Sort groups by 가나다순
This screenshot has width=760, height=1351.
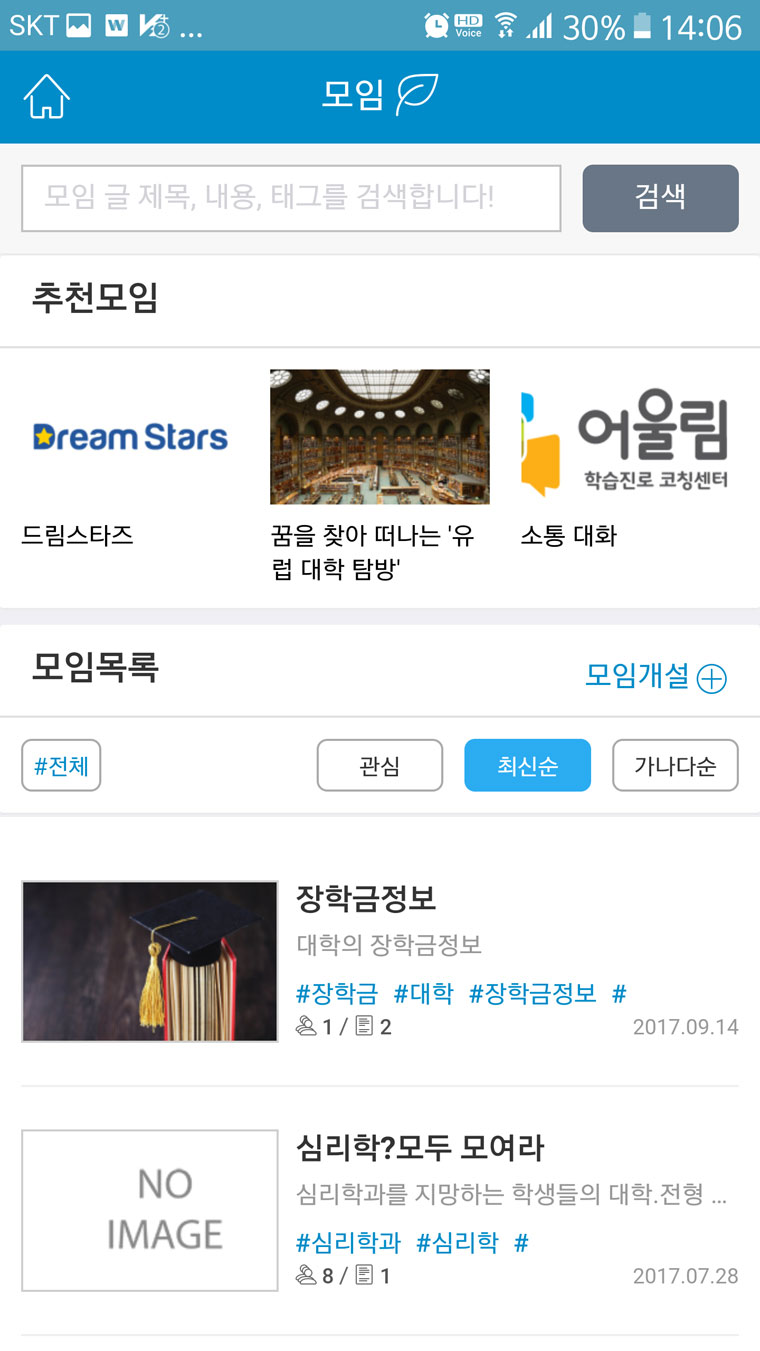675,766
